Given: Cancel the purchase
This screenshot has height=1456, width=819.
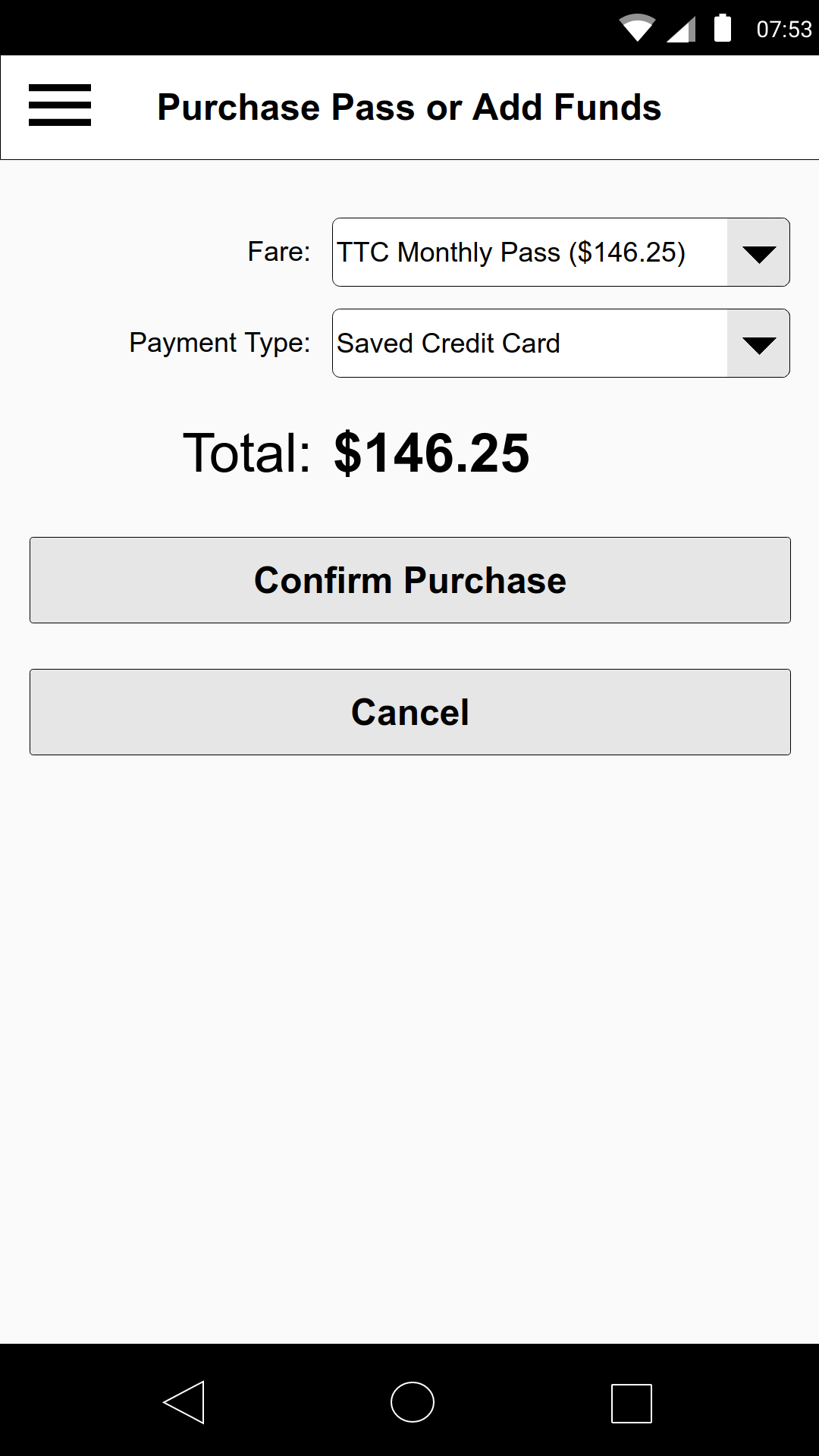Looking at the screenshot, I should click(x=410, y=712).
